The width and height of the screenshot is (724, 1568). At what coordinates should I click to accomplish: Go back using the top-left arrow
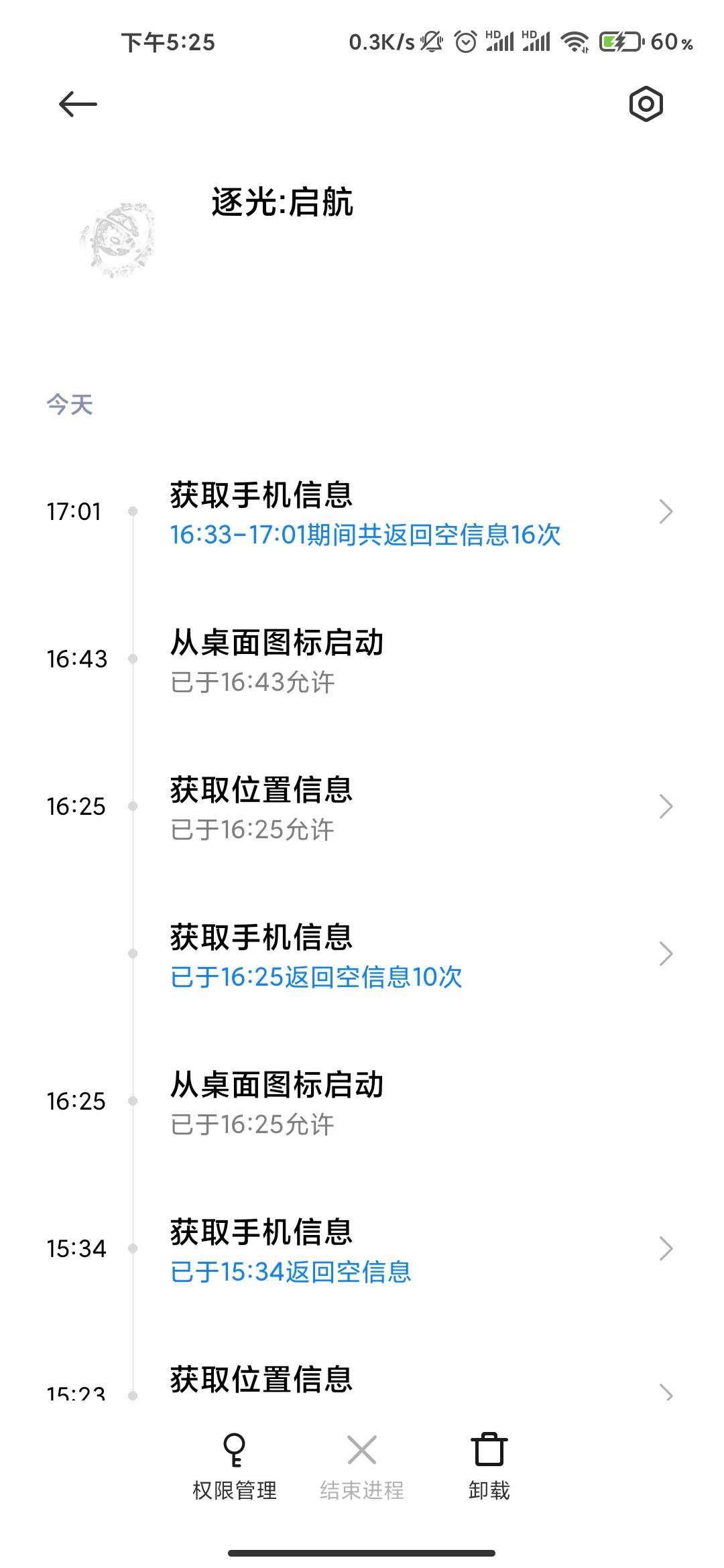click(78, 105)
